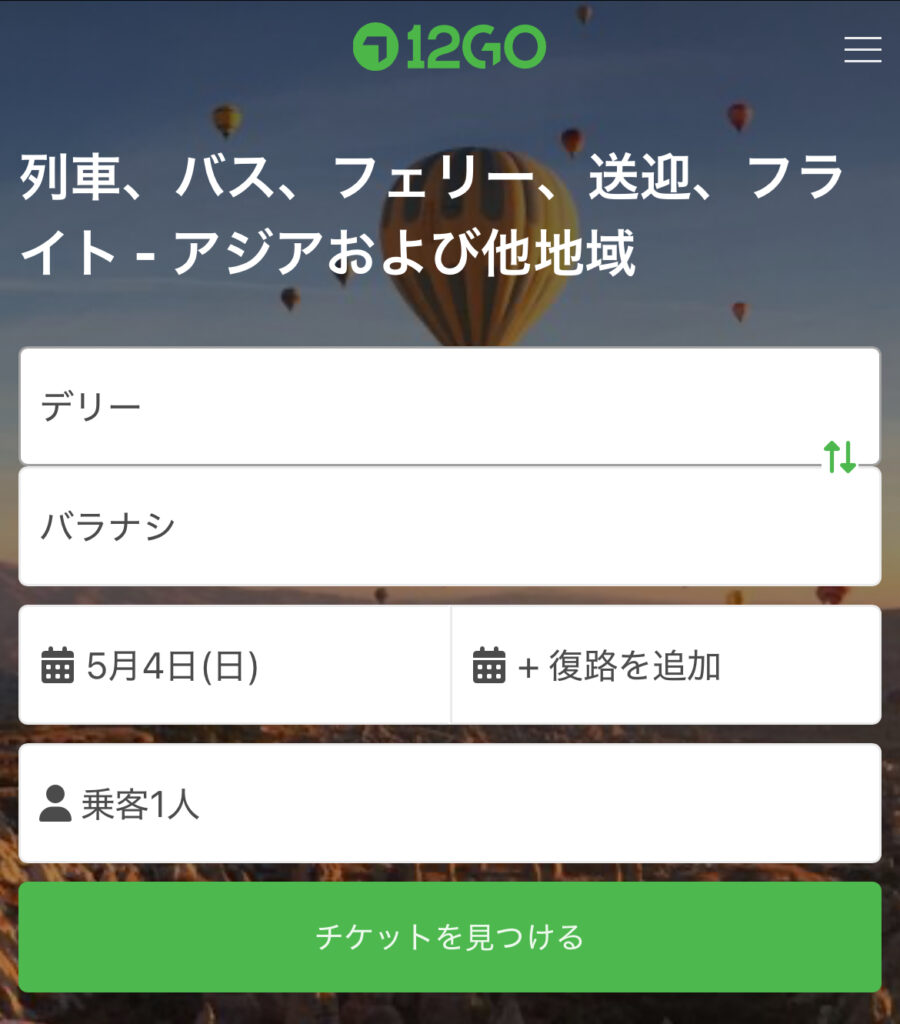Swap origin and destination with arrows icon

point(839,457)
